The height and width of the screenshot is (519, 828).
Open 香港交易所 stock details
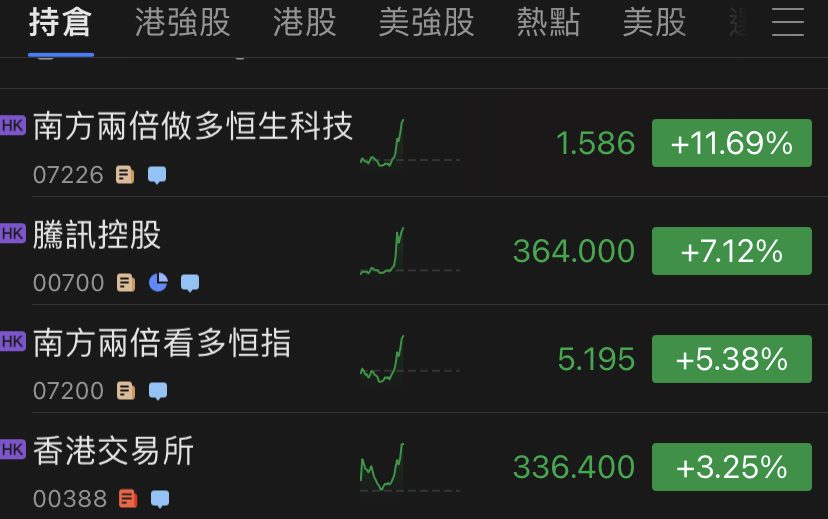[x=113, y=451]
